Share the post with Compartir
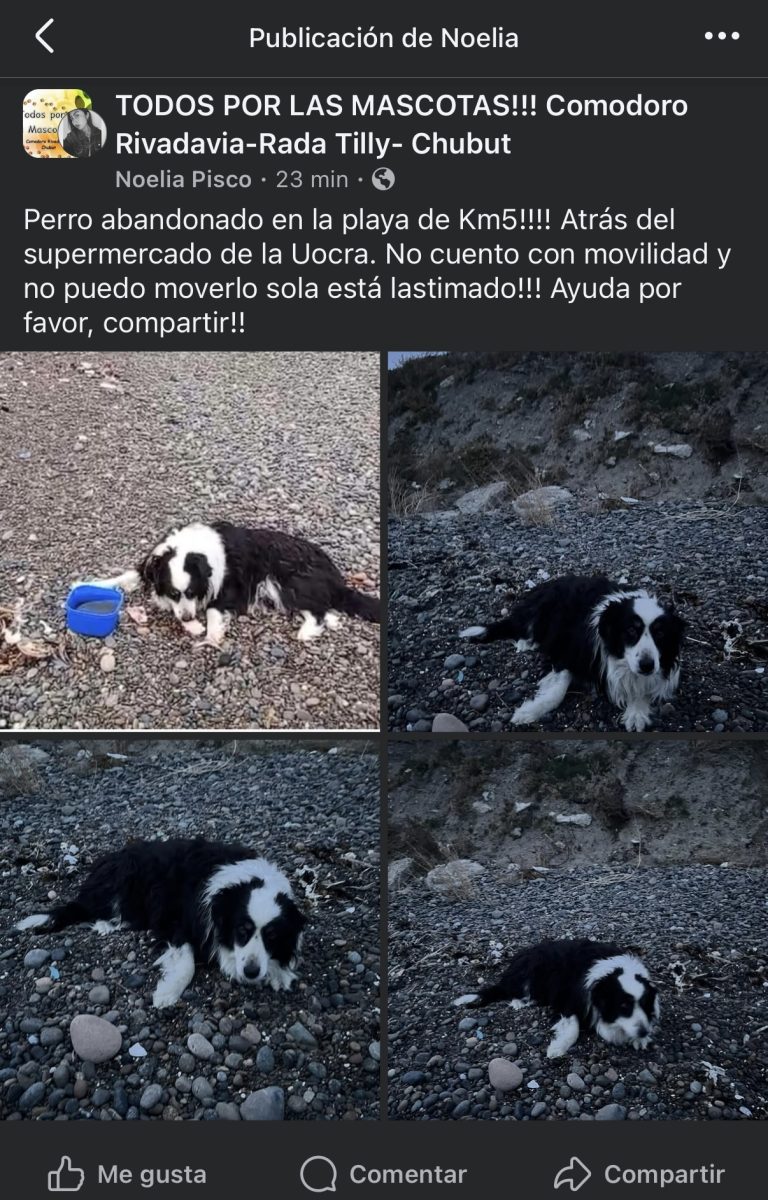768x1200 pixels. pyautogui.click(x=640, y=1173)
